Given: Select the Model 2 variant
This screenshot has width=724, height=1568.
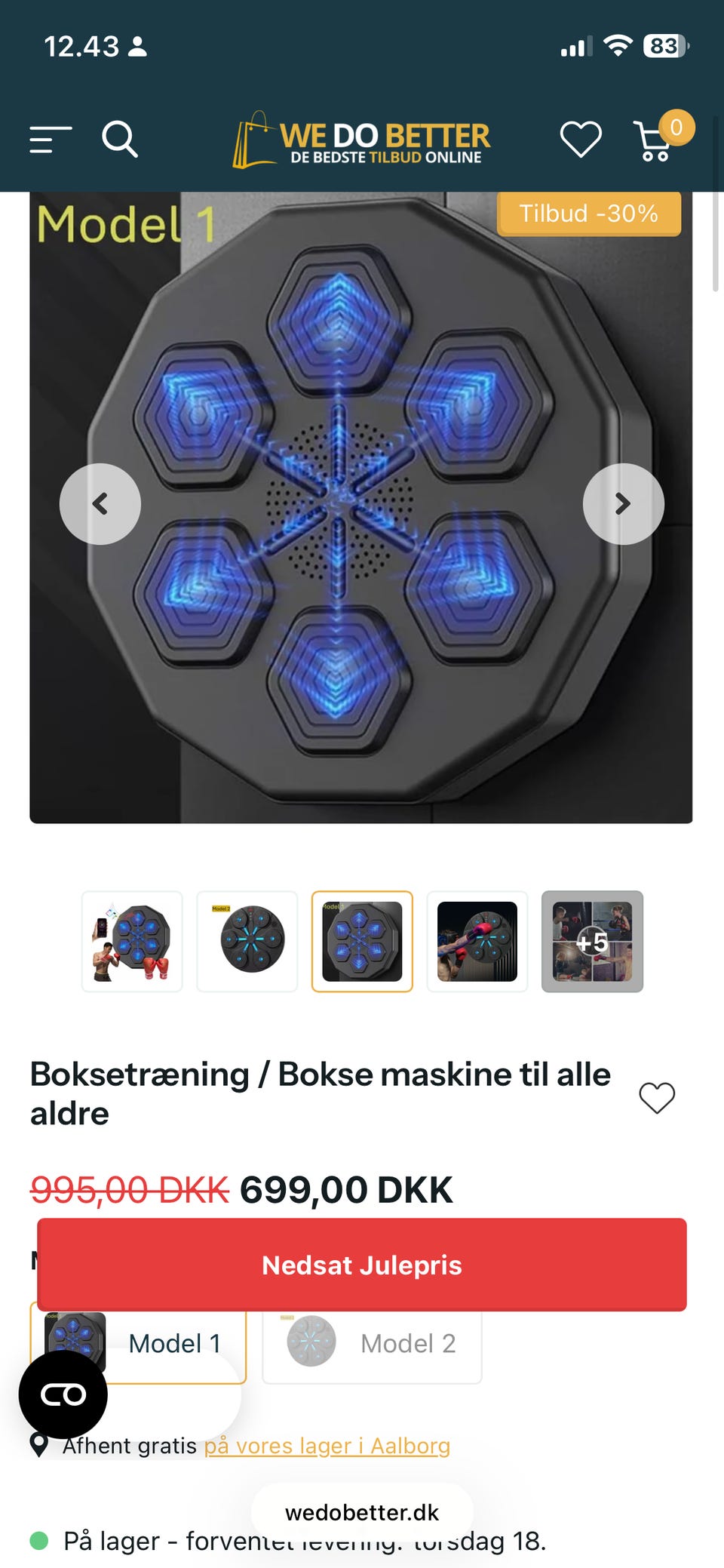Looking at the screenshot, I should [x=371, y=1344].
